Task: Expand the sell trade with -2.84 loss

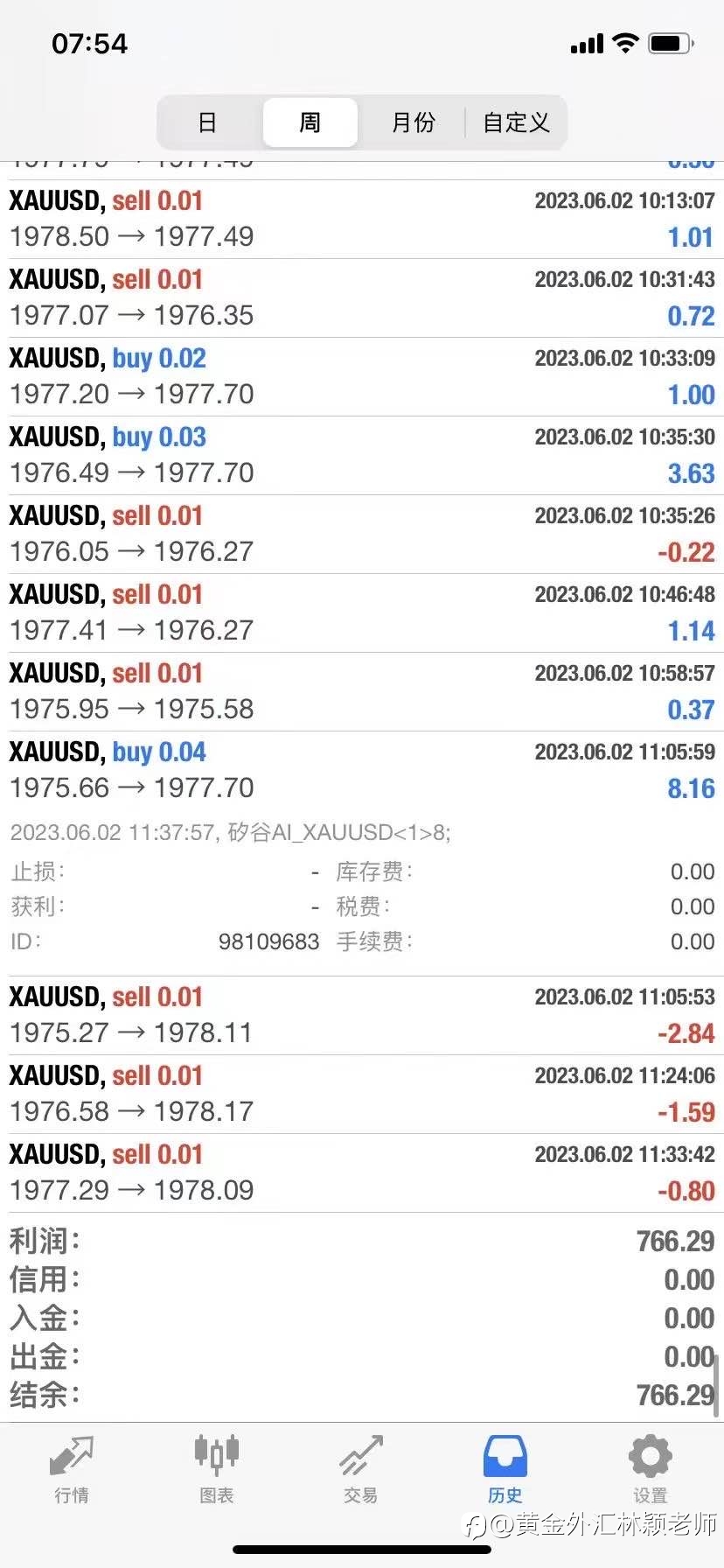Action: pos(362,1015)
